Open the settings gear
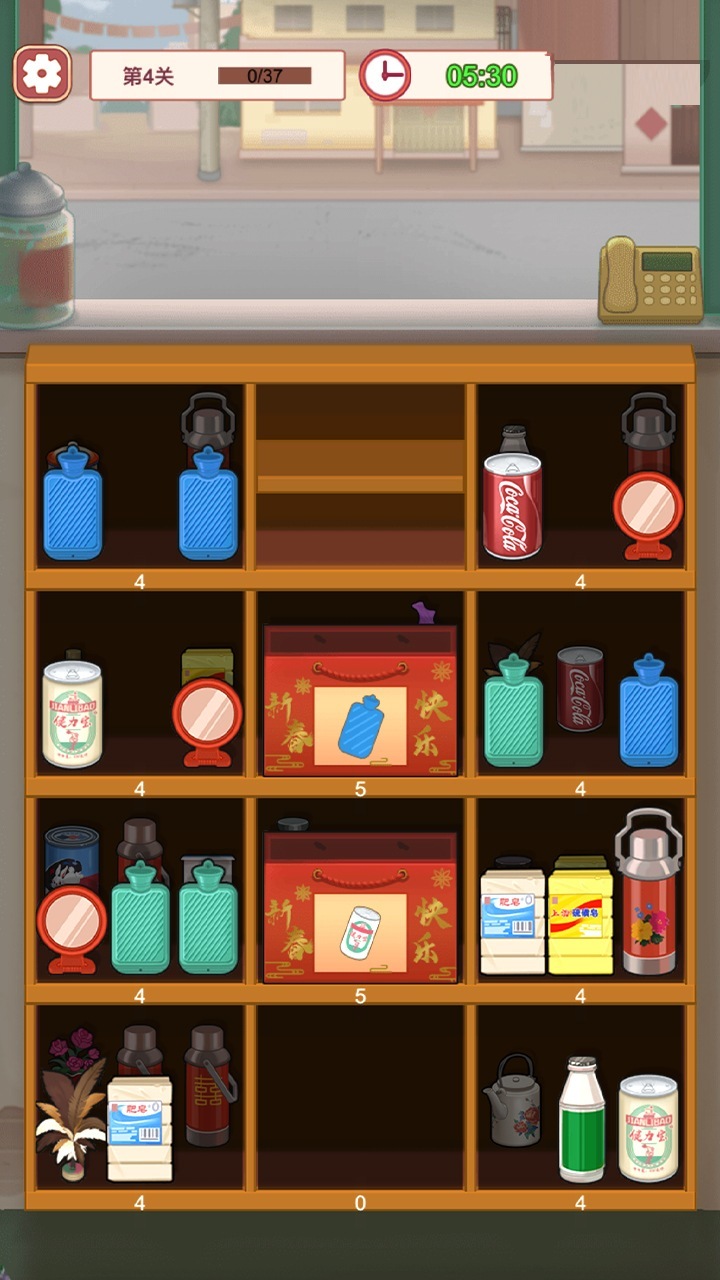Image resolution: width=720 pixels, height=1280 pixels. (x=42, y=73)
